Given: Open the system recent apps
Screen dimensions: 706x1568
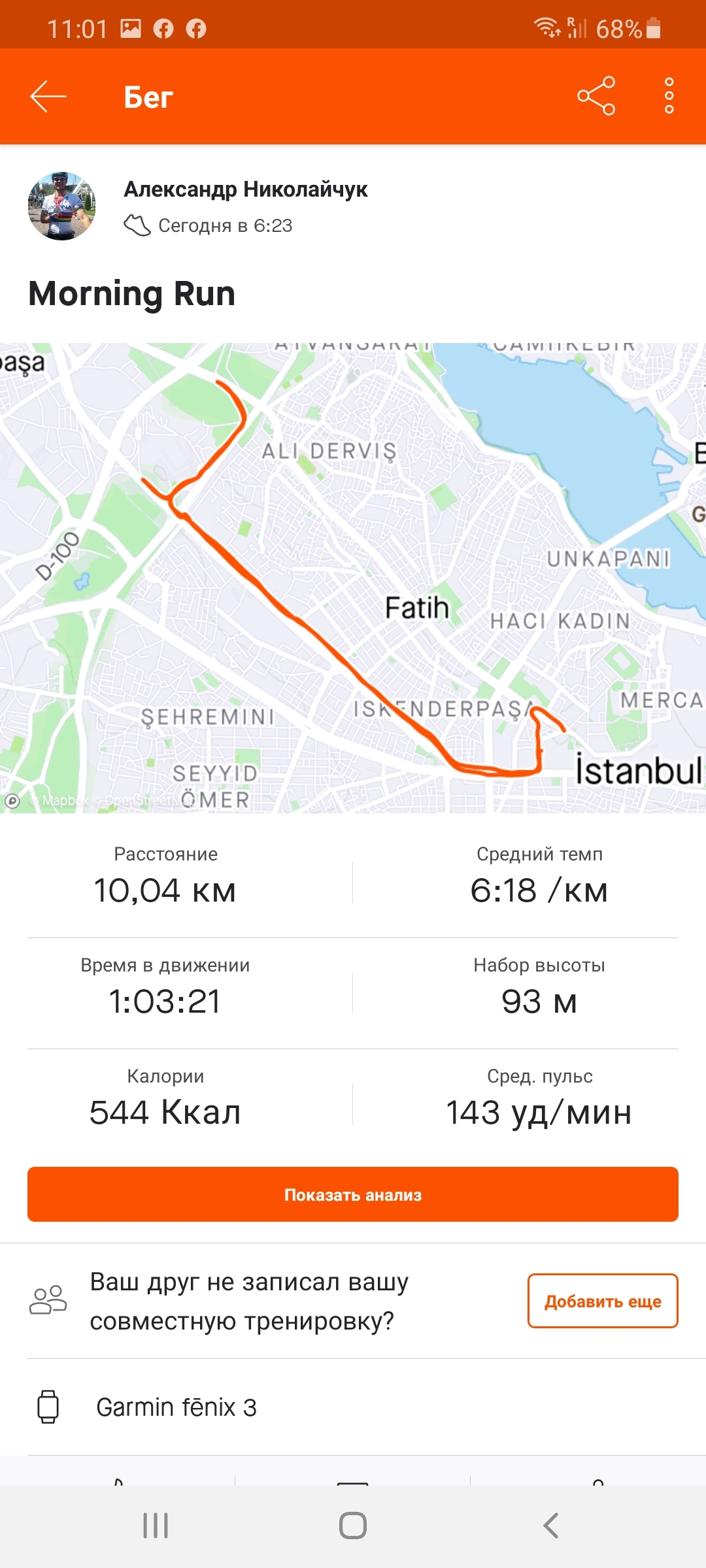Looking at the screenshot, I should pyautogui.click(x=156, y=1526).
